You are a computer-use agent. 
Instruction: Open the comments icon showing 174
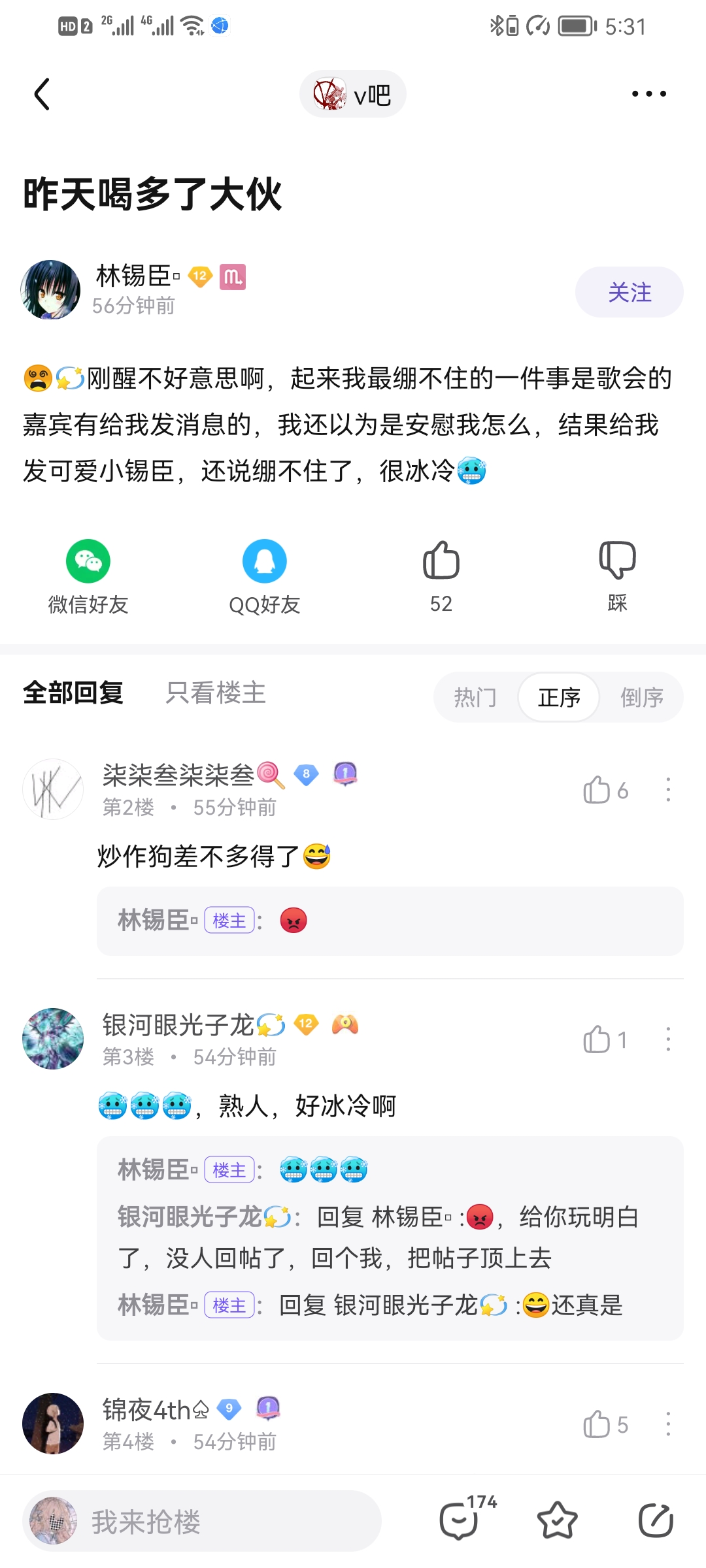click(x=460, y=1520)
